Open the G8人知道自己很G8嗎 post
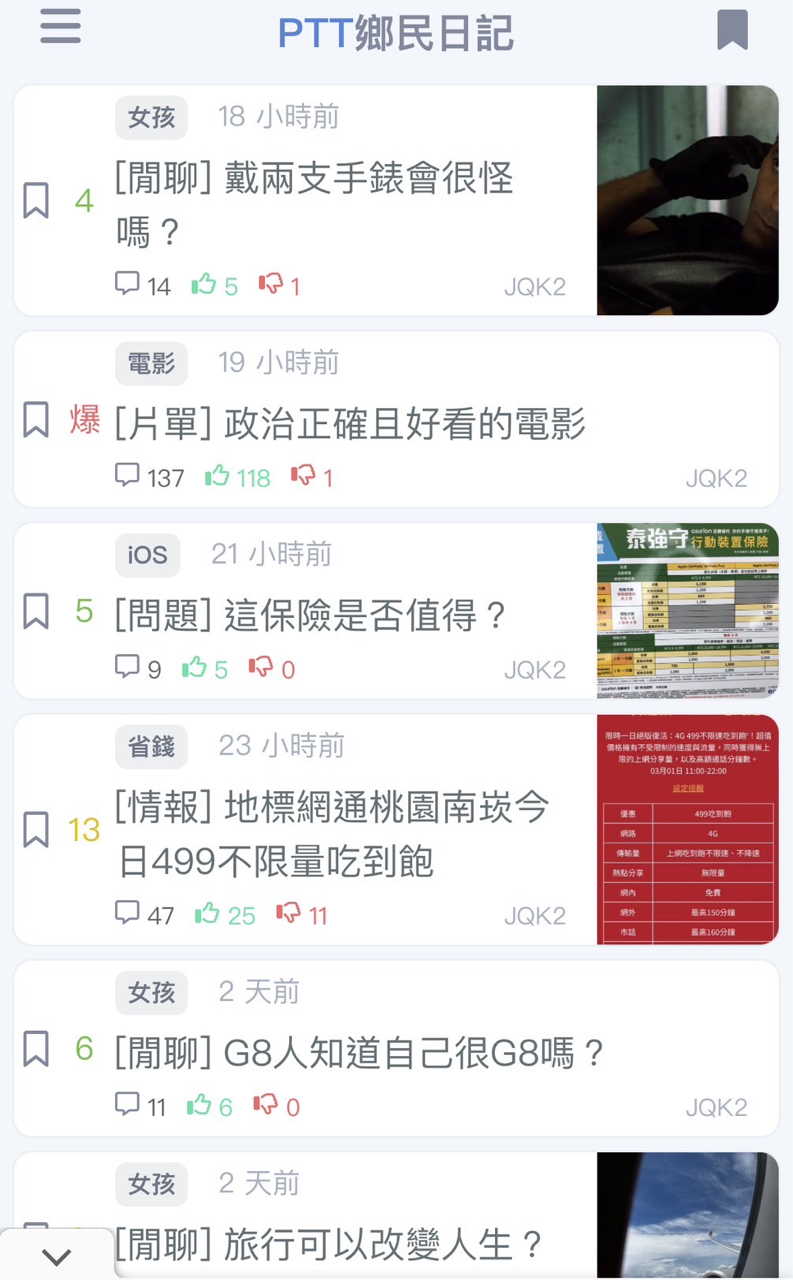 point(360,1052)
